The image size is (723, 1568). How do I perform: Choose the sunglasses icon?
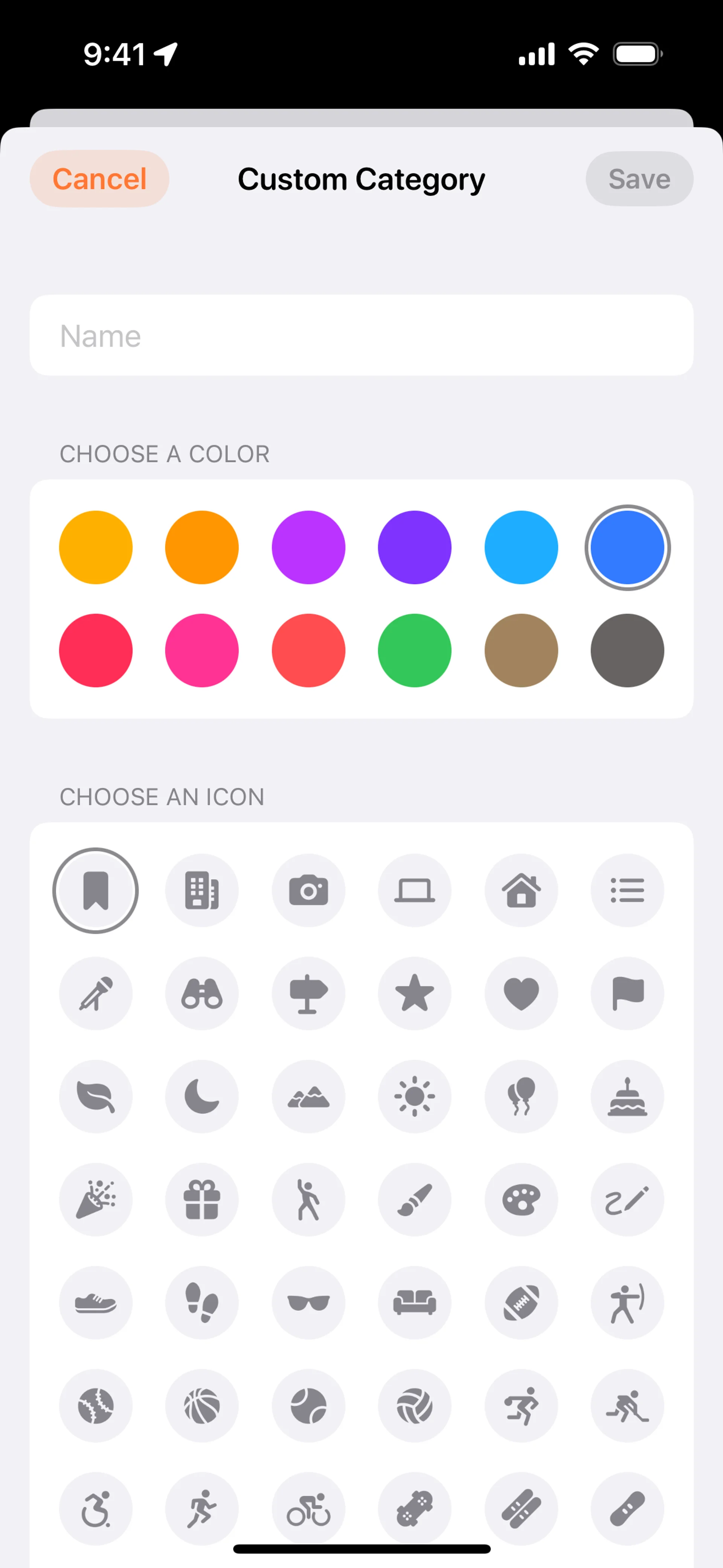pos(308,1303)
